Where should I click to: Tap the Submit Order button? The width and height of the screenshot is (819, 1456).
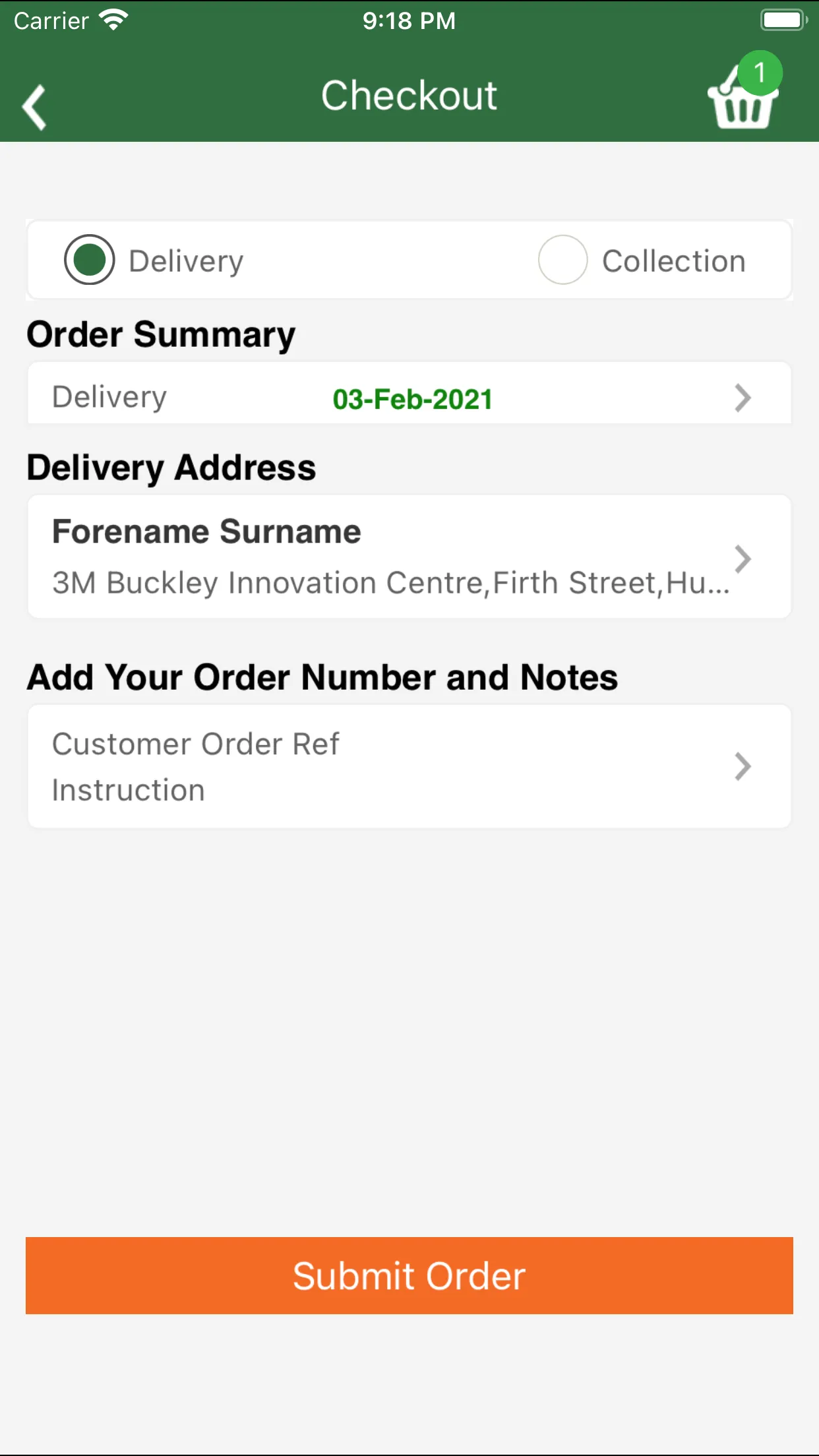(x=409, y=1275)
